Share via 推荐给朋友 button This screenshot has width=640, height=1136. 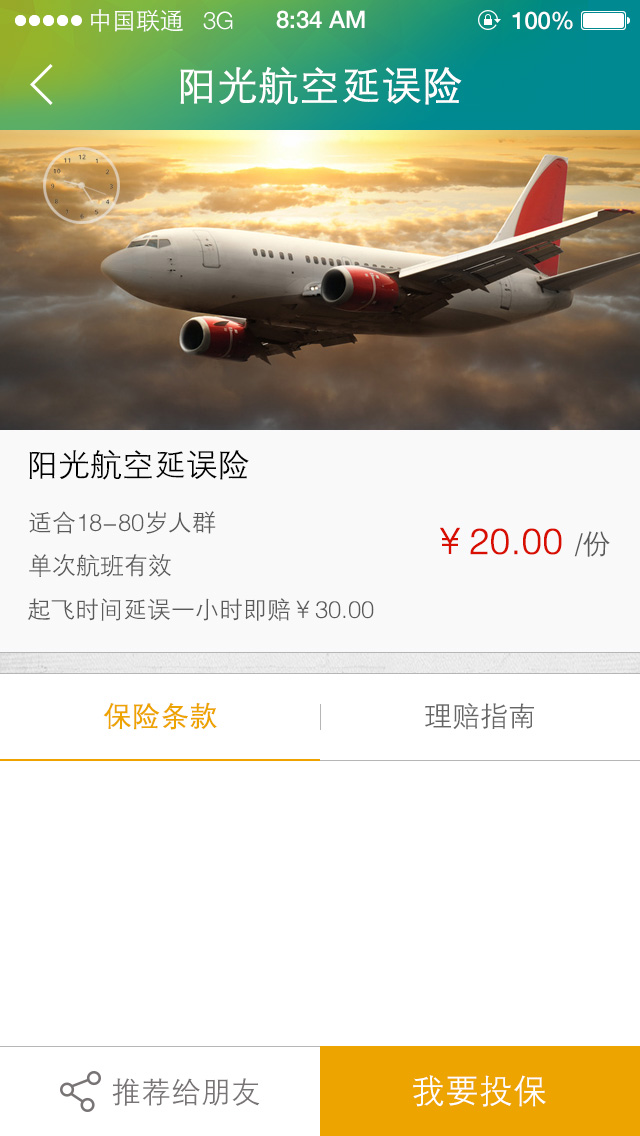point(159,1092)
